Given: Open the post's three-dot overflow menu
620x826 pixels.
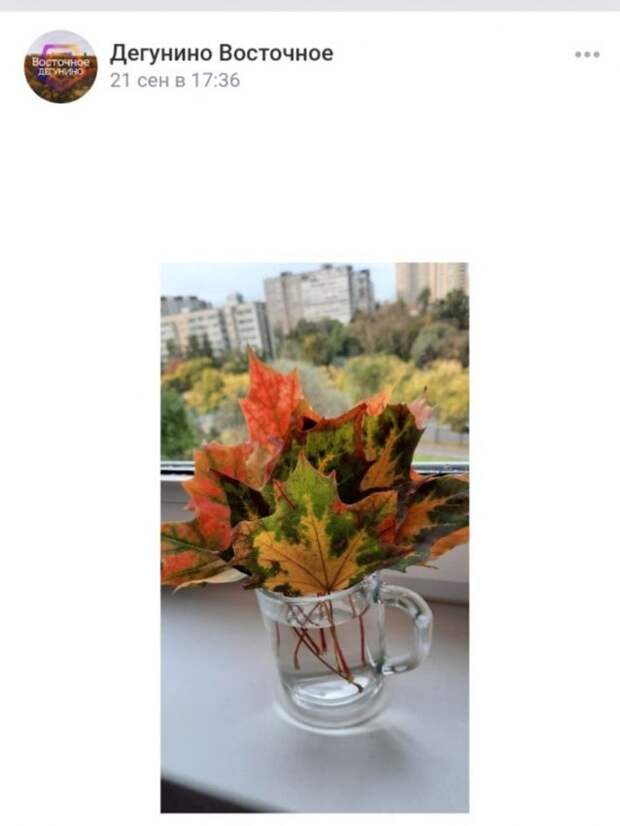Looking at the screenshot, I should click(x=587, y=54).
